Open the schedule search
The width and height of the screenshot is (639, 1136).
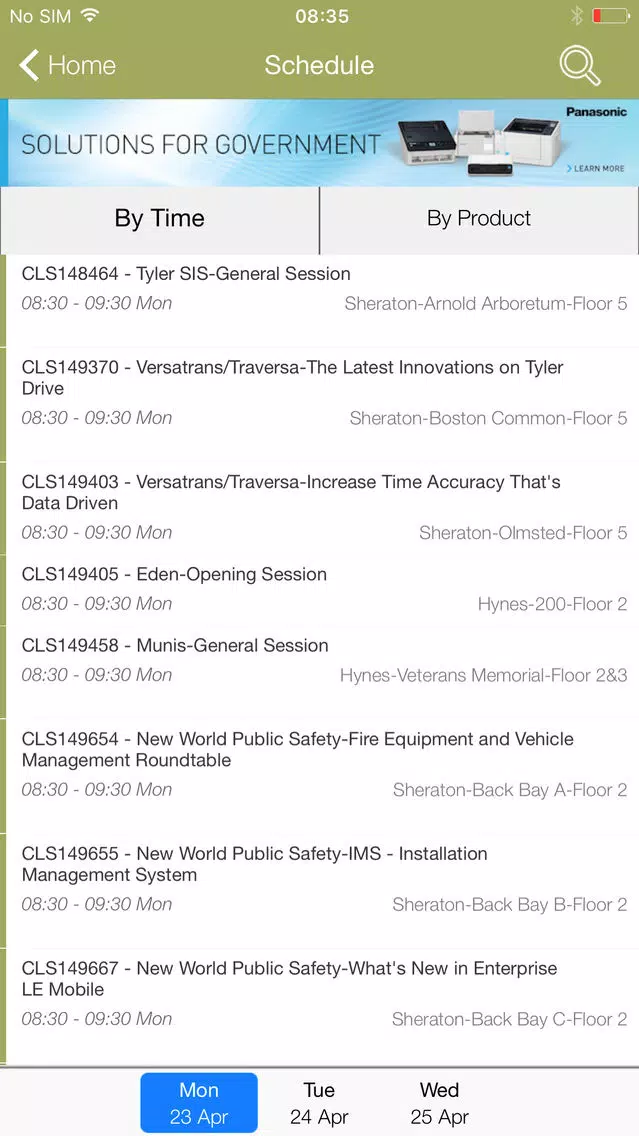(579, 66)
